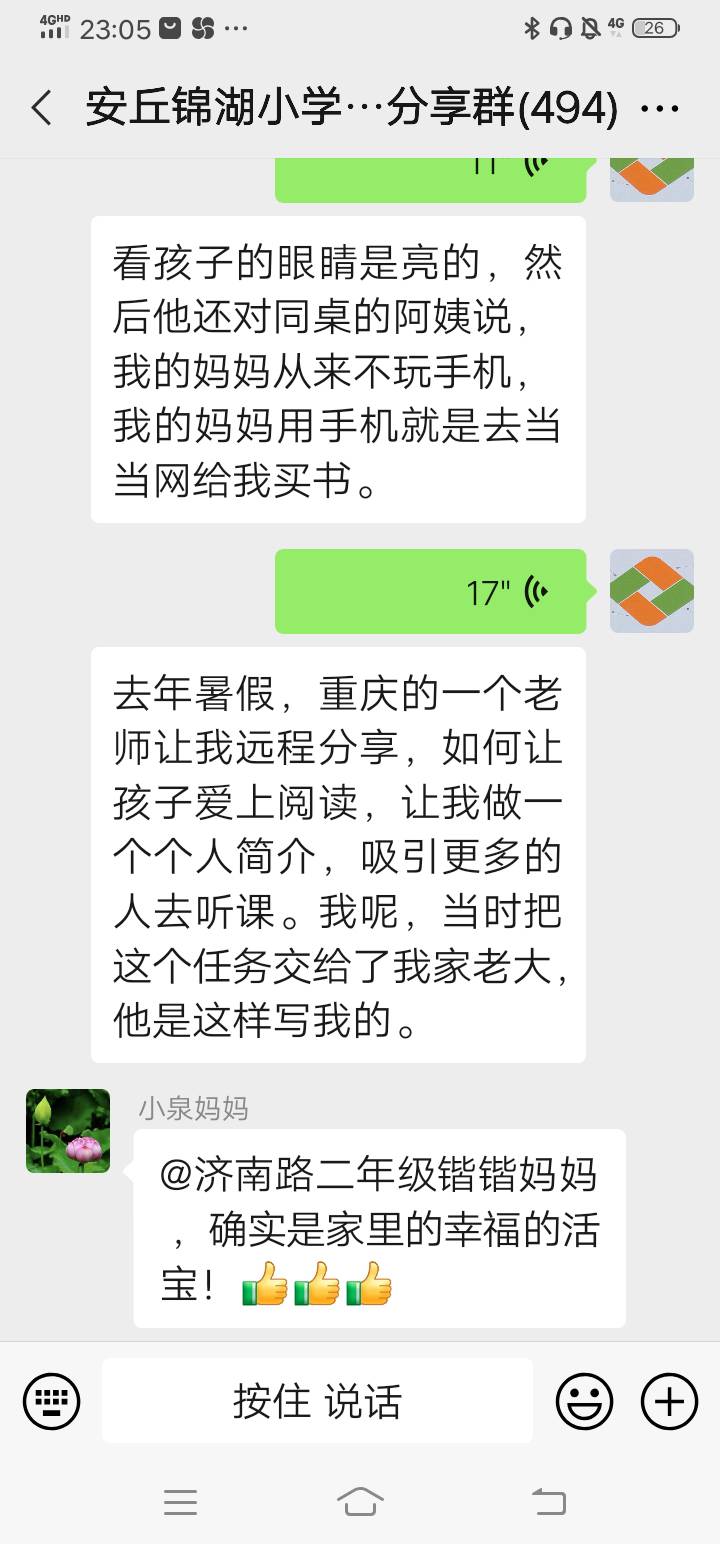Open the keyboard input icon
The height and width of the screenshot is (1544, 720).
[52, 1400]
